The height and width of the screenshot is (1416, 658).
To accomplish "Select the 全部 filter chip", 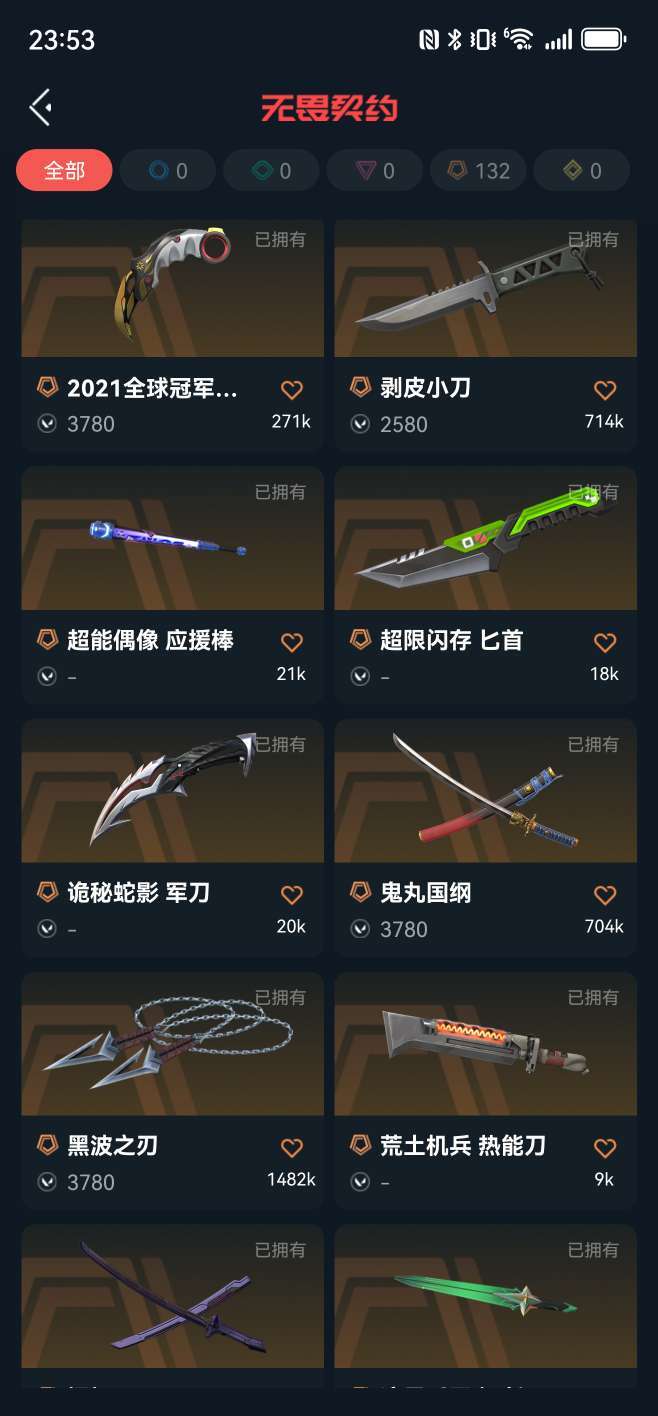I will tap(64, 171).
